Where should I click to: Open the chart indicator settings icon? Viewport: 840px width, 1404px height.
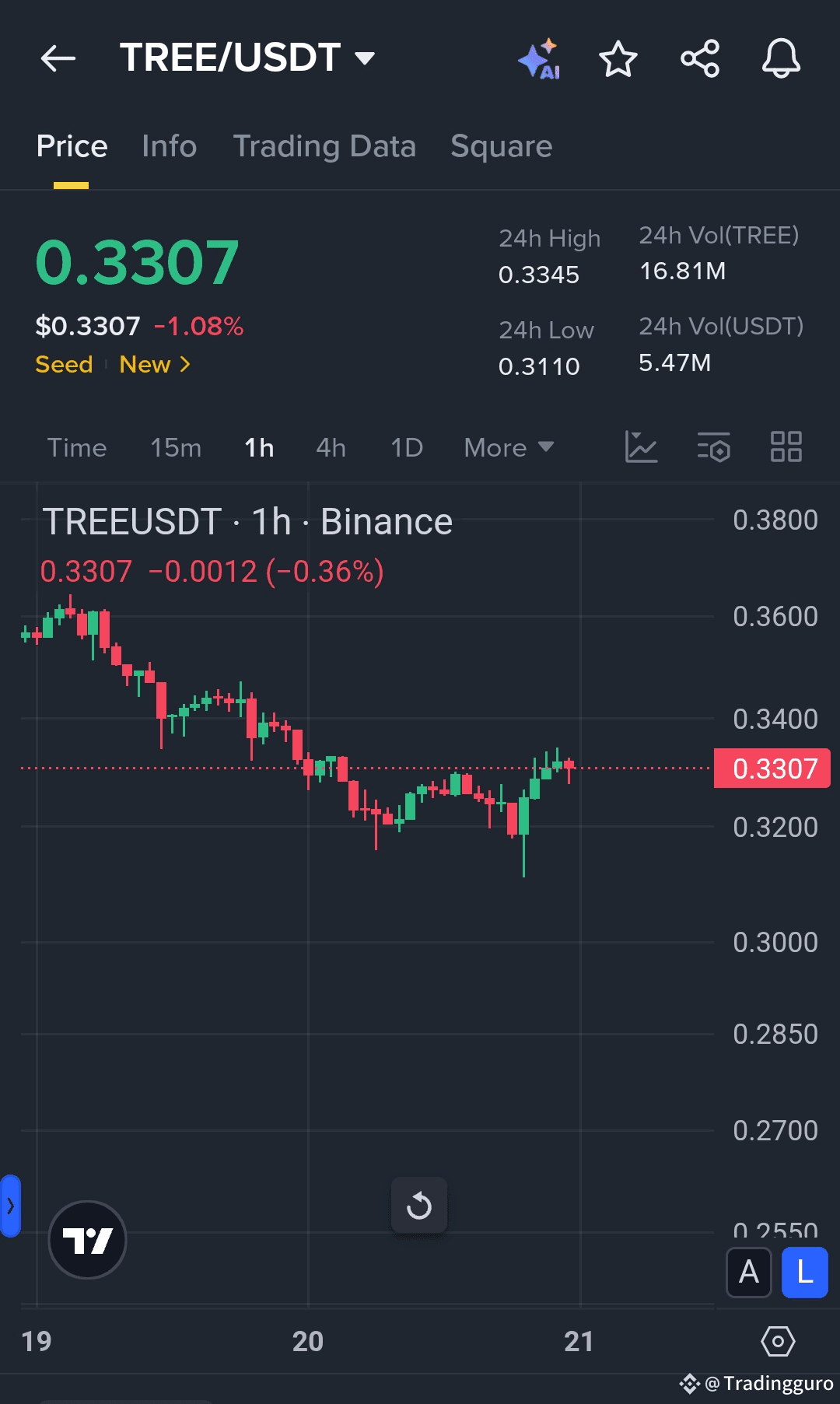point(713,447)
